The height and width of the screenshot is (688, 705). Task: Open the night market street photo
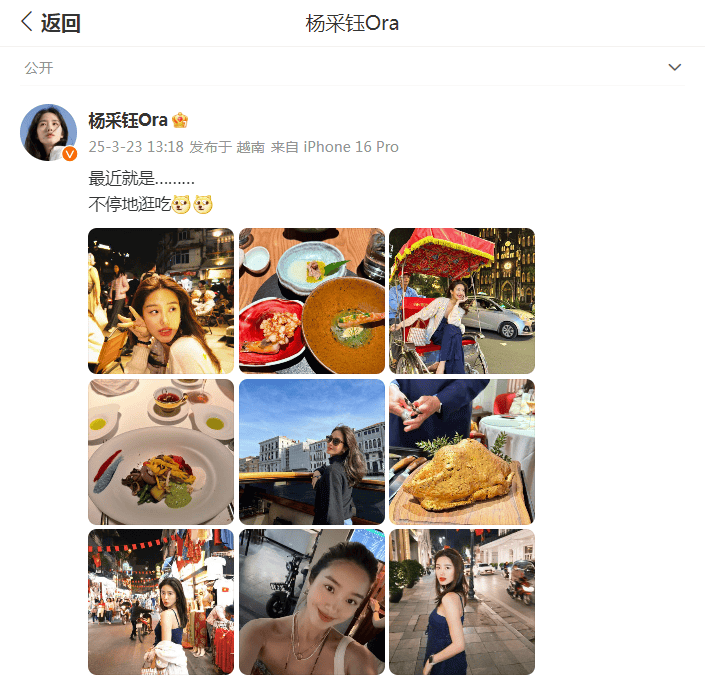[x=161, y=602]
